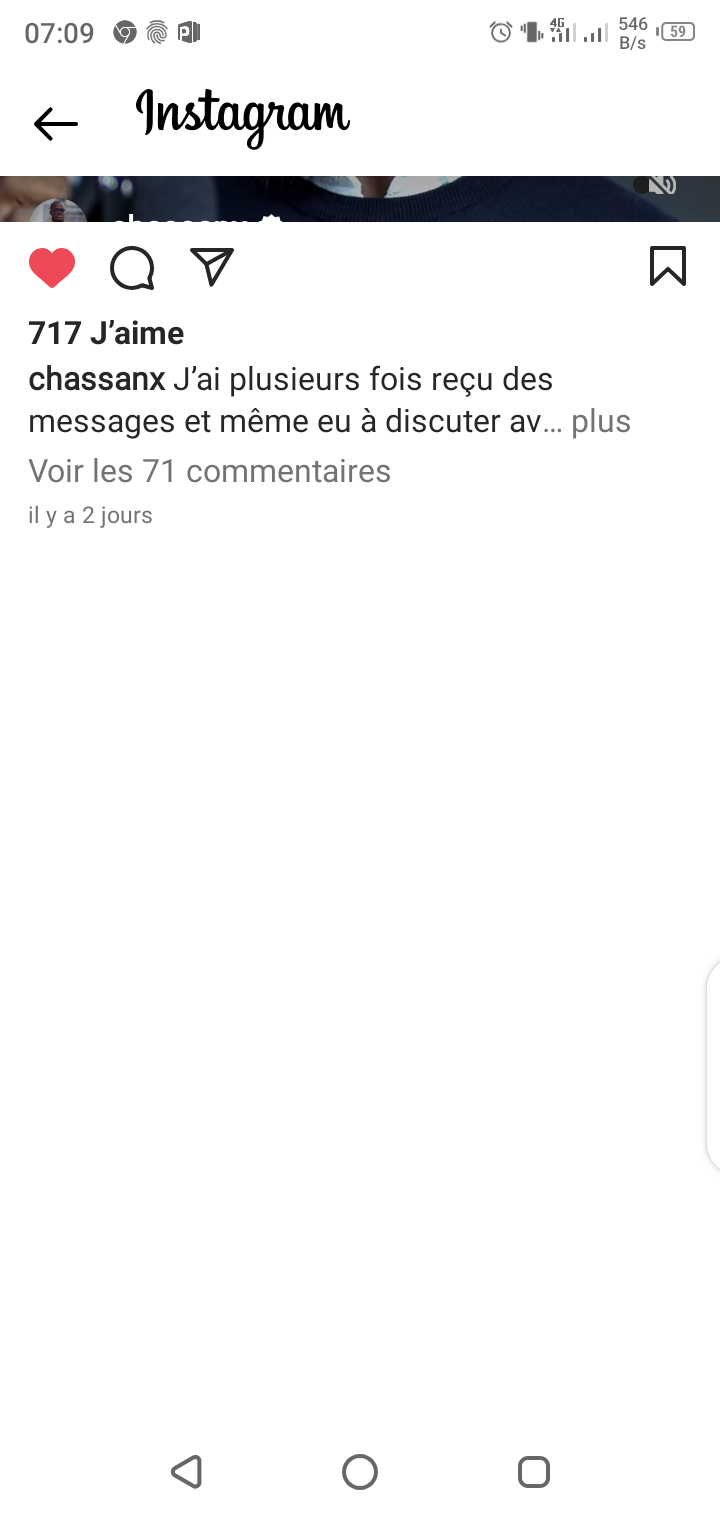The height and width of the screenshot is (1520, 720).
Task: Save the post with the bookmark icon
Action: click(668, 267)
